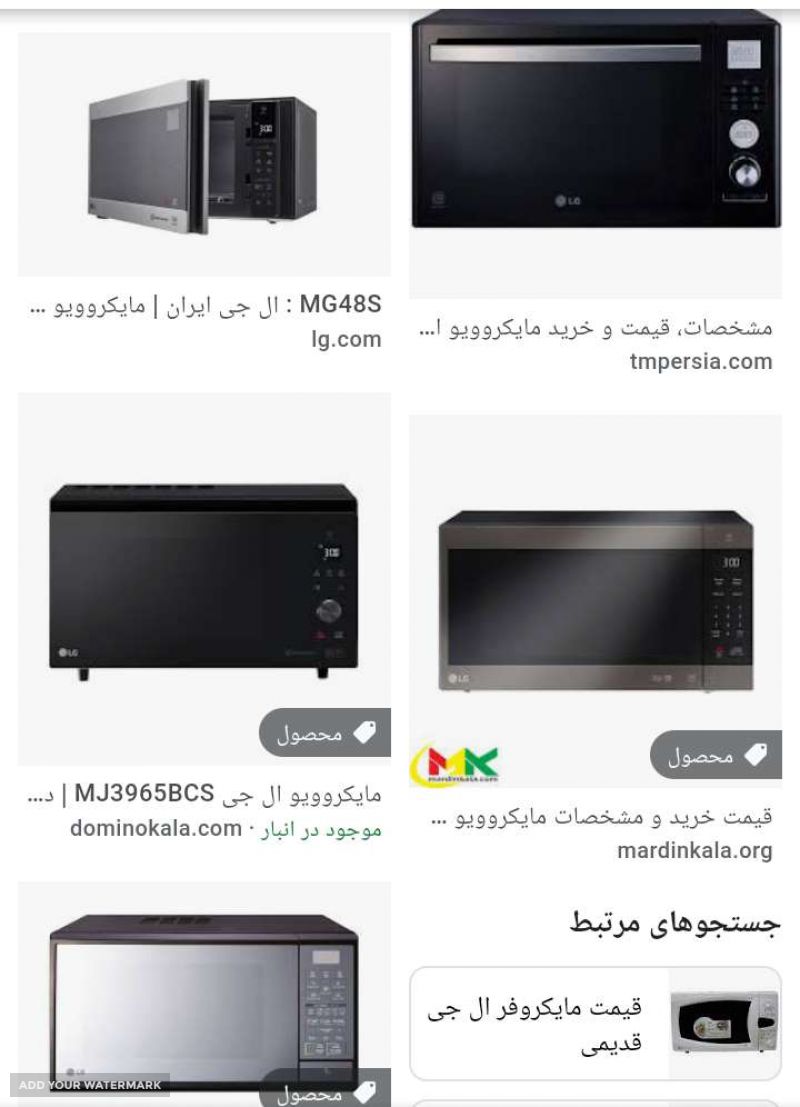This screenshot has height=1107, width=800.
Task: Open the MG48S microwave result from lg.com
Action: tap(204, 155)
